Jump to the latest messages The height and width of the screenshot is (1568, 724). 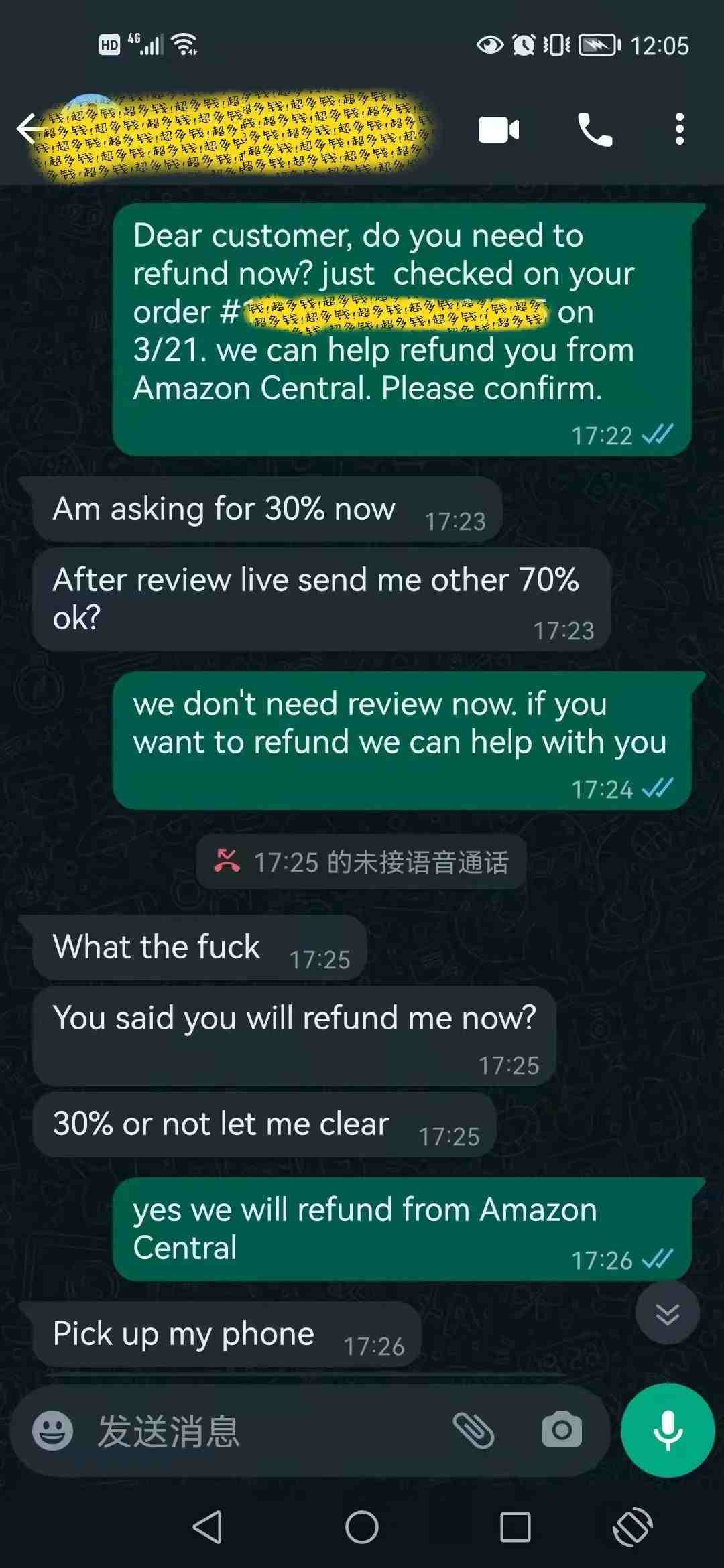point(667,1314)
